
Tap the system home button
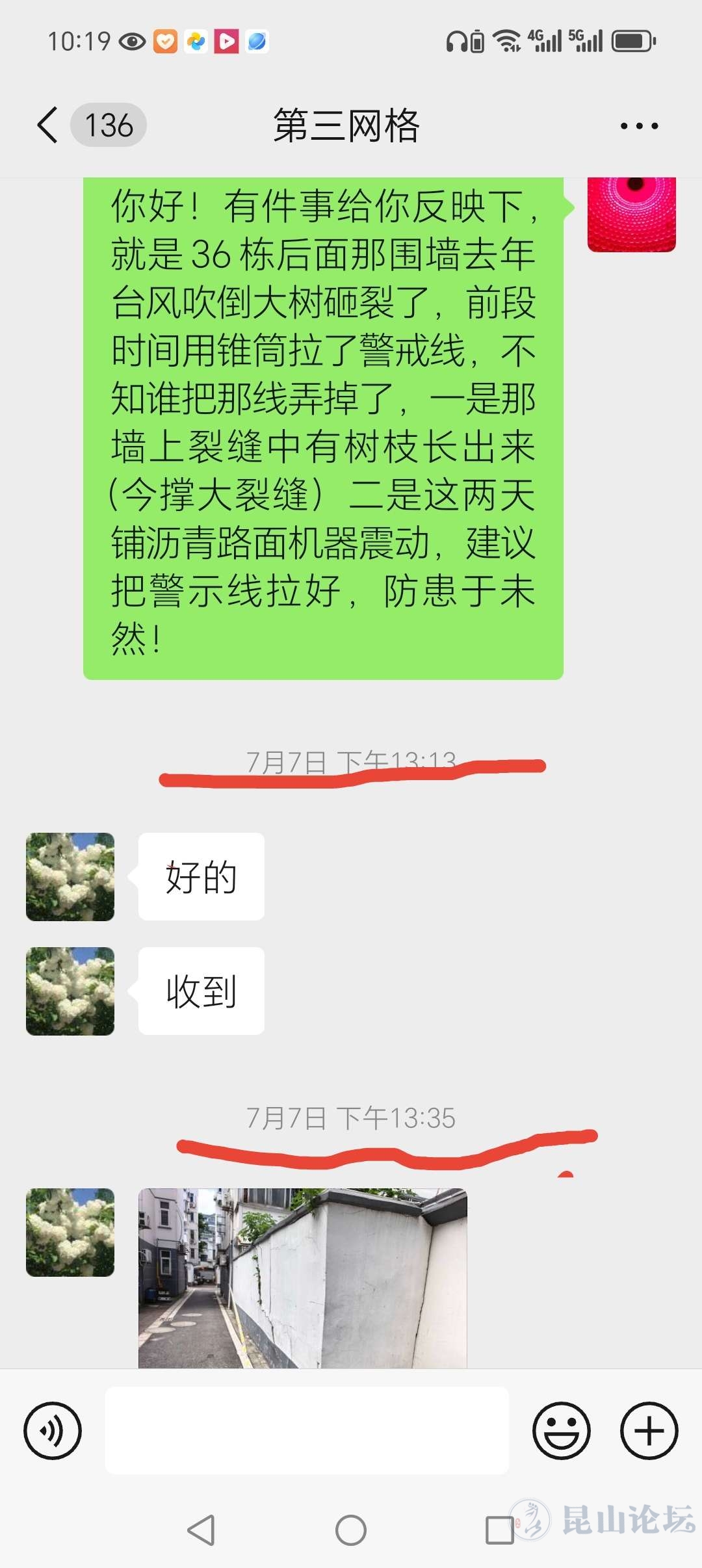pyautogui.click(x=350, y=1530)
